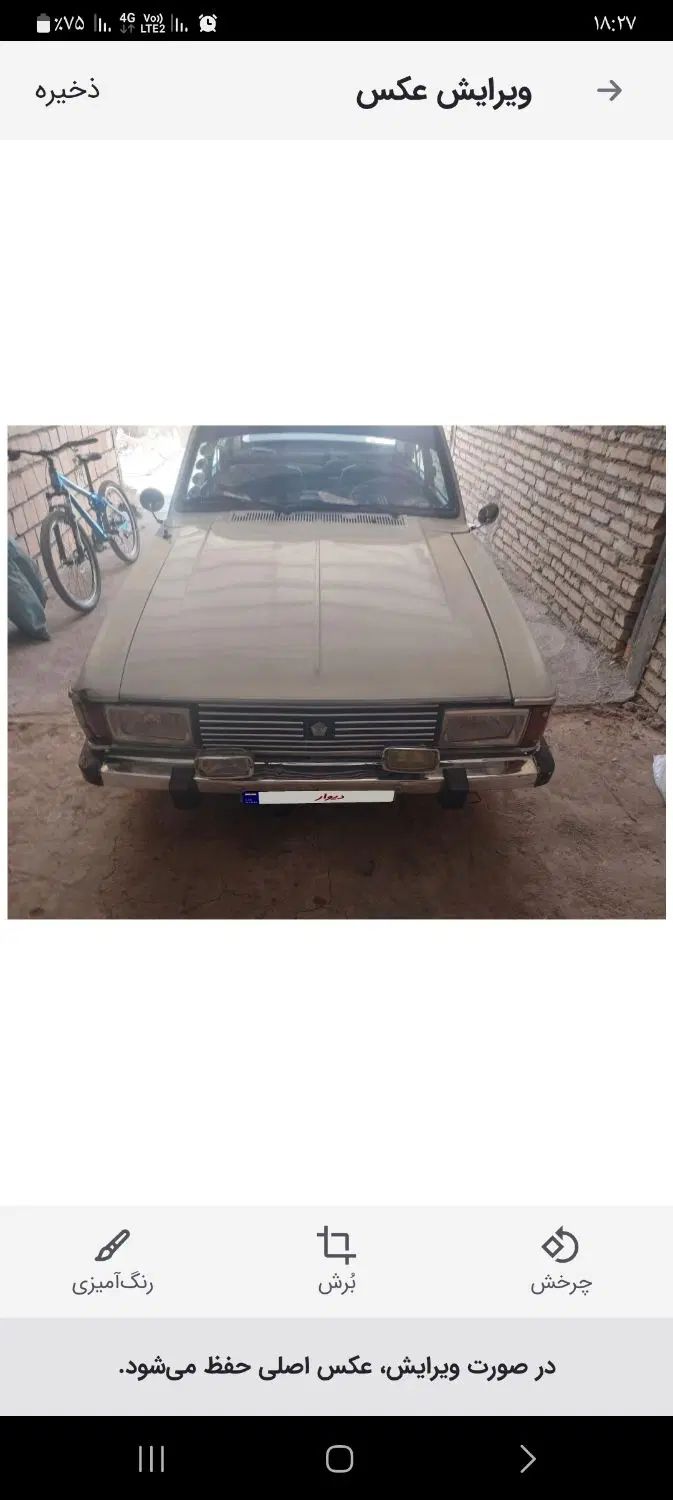673x1500 pixels.
Task: Open the چرخش rotate tool
Action: point(560,1261)
